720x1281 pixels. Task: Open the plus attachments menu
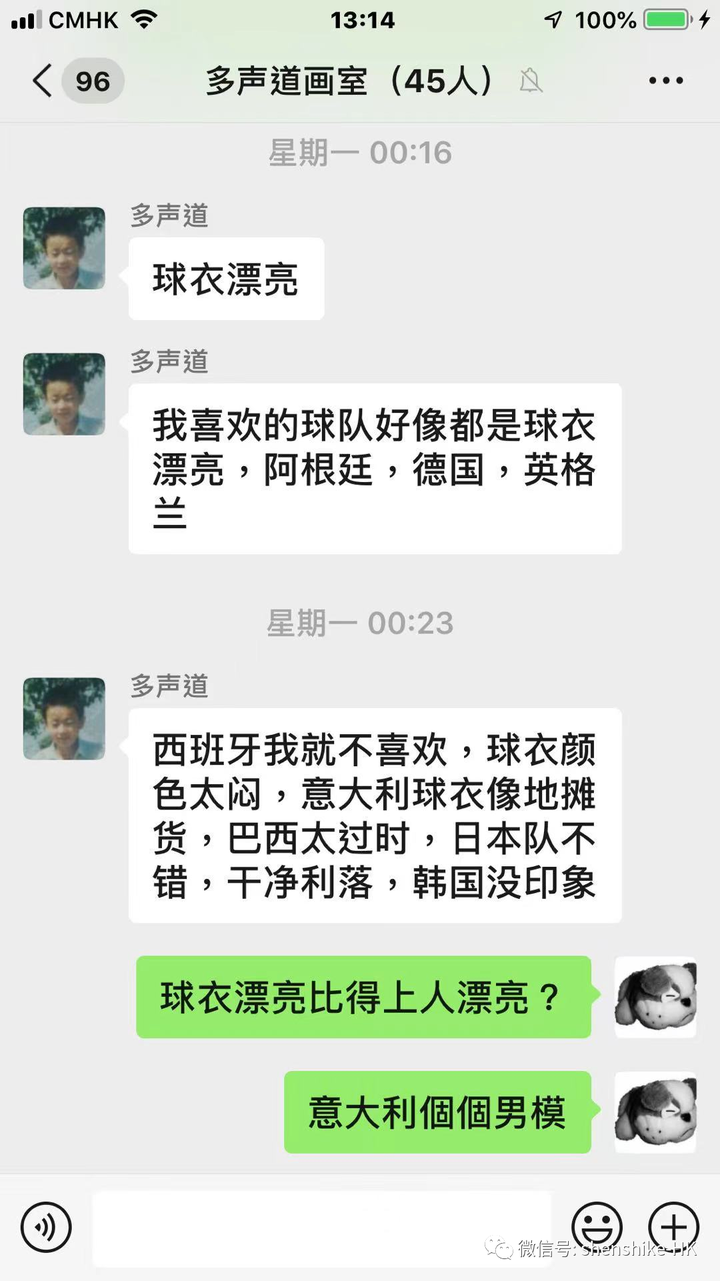(x=674, y=1227)
